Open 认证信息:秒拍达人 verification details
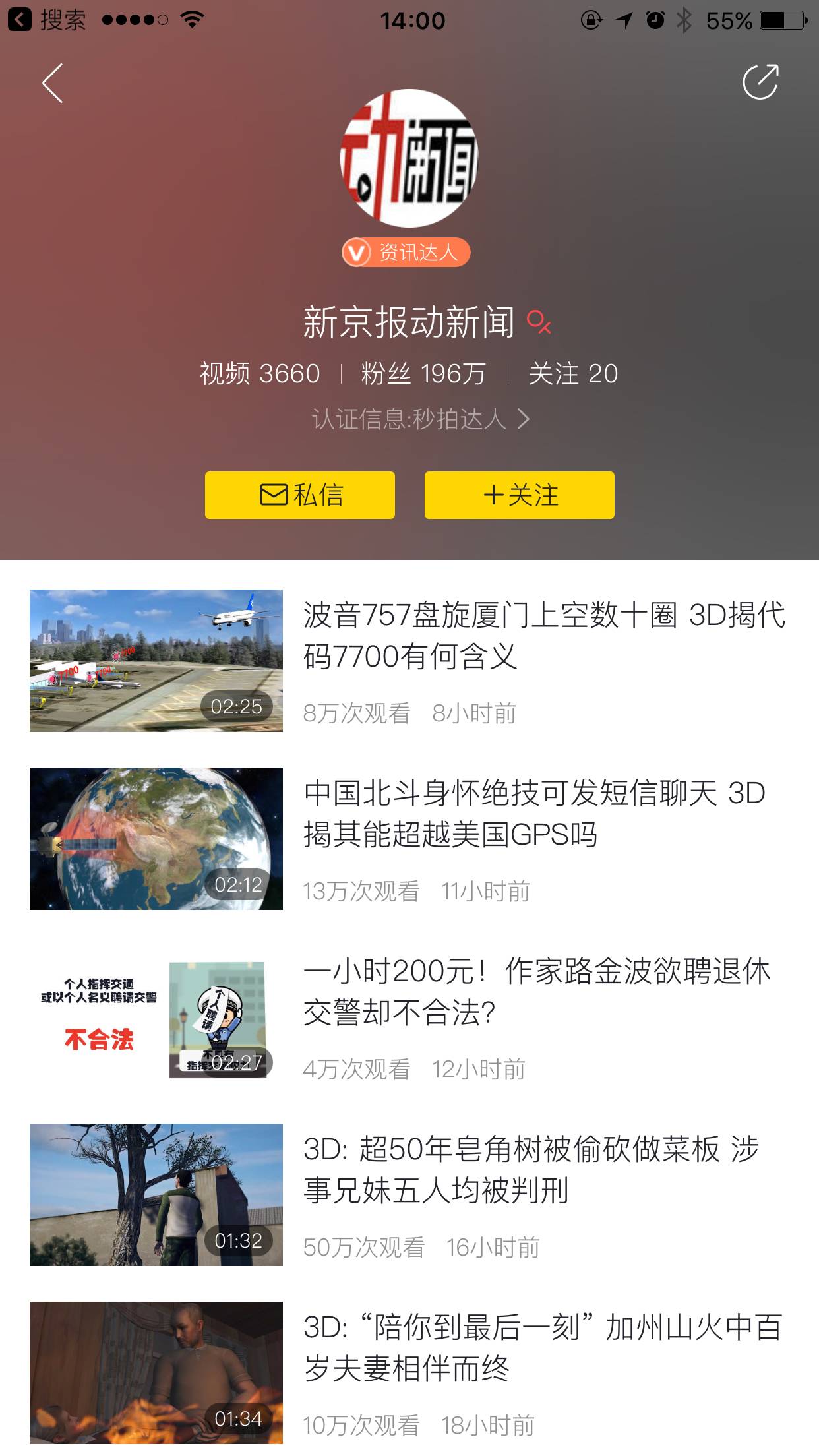Viewport: 819px width, 1456px height. tap(421, 419)
